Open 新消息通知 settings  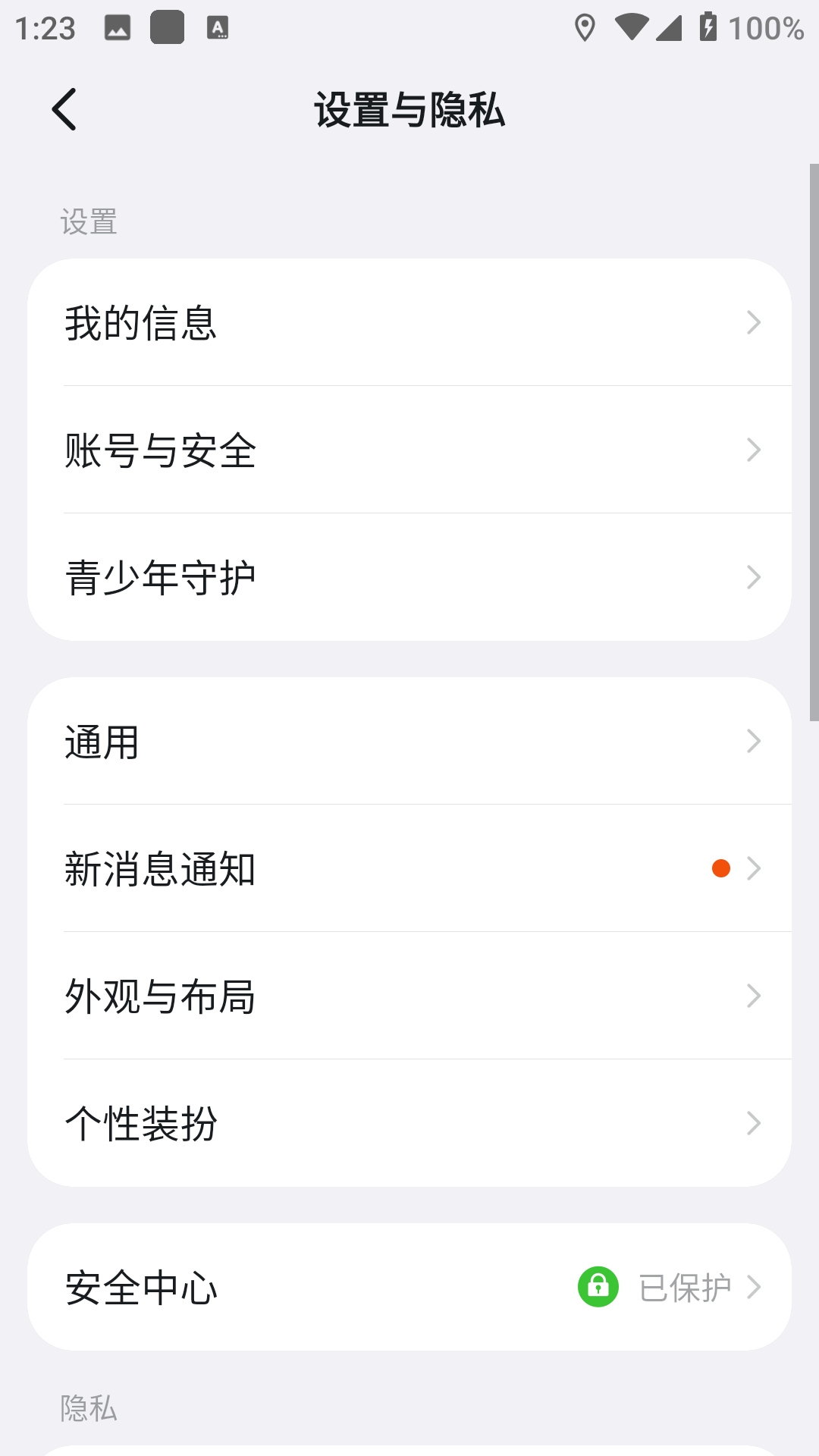tap(409, 868)
